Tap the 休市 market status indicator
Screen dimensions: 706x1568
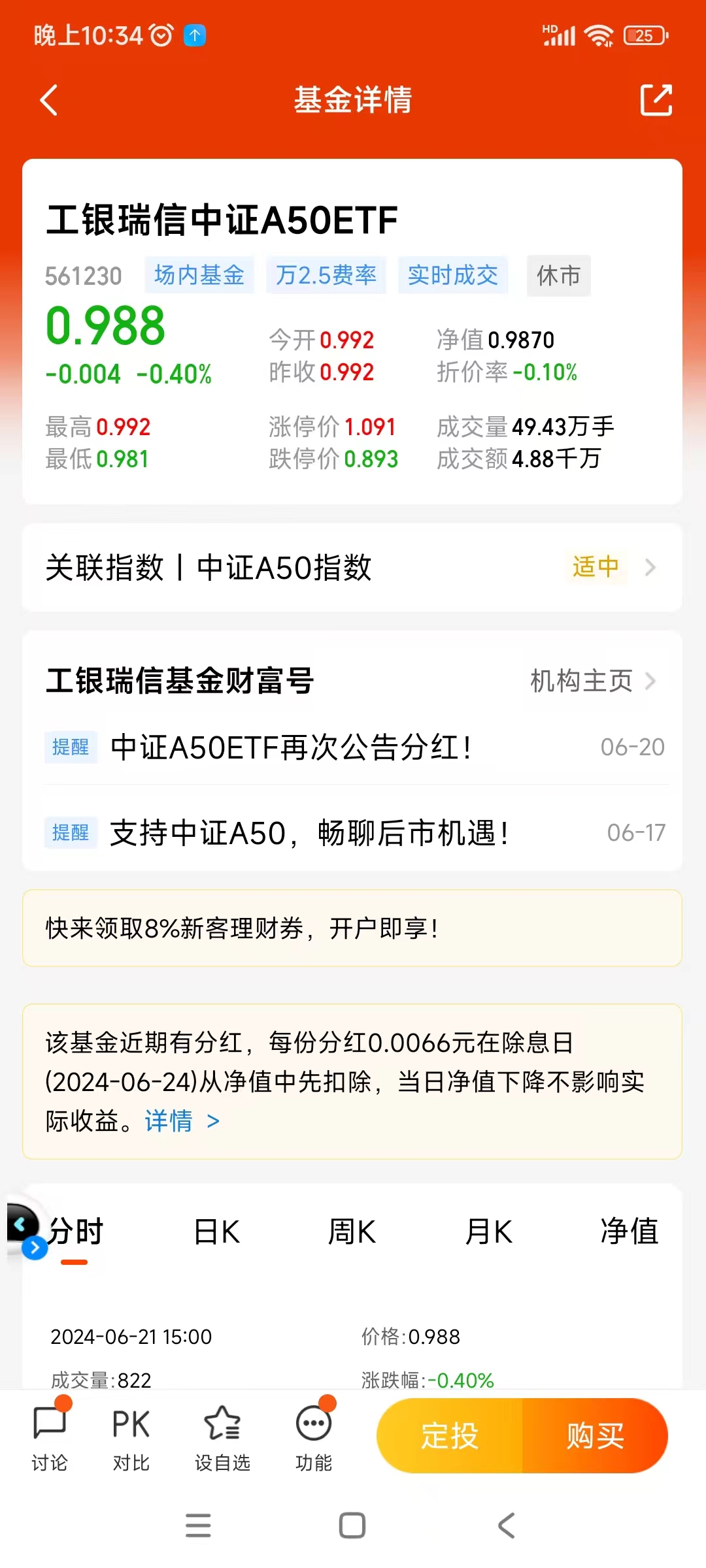pyautogui.click(x=558, y=275)
